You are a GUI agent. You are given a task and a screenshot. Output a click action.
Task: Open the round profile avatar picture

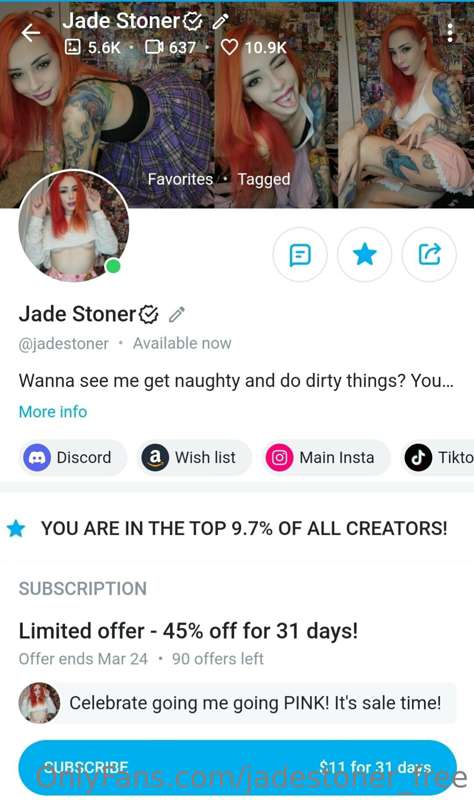[73, 227]
